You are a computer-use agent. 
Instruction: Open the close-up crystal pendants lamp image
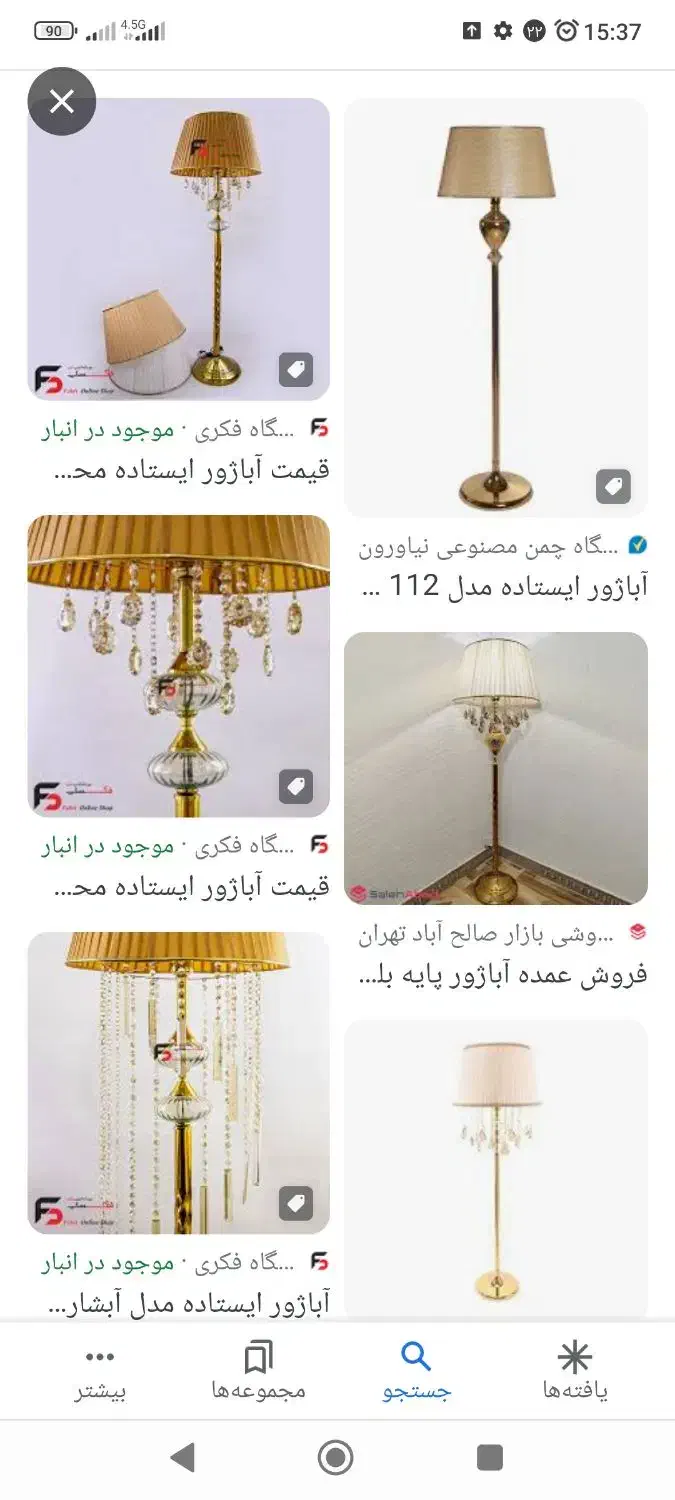(178, 666)
